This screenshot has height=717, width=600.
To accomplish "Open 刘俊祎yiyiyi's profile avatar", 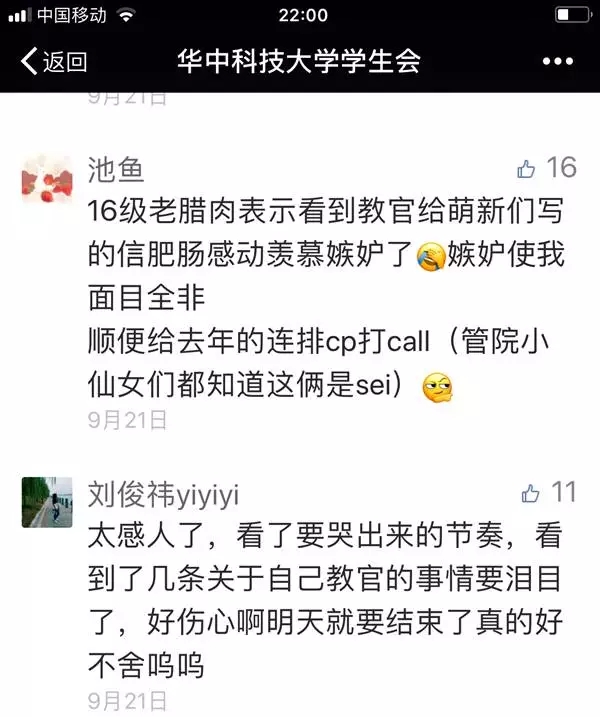I will (x=46, y=502).
